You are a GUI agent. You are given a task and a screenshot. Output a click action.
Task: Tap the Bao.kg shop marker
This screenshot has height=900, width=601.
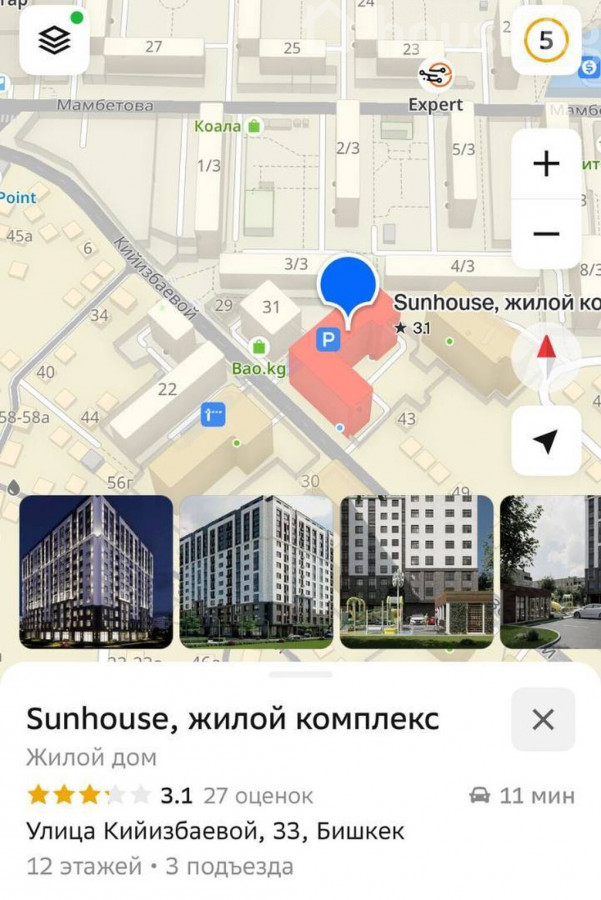(x=260, y=348)
